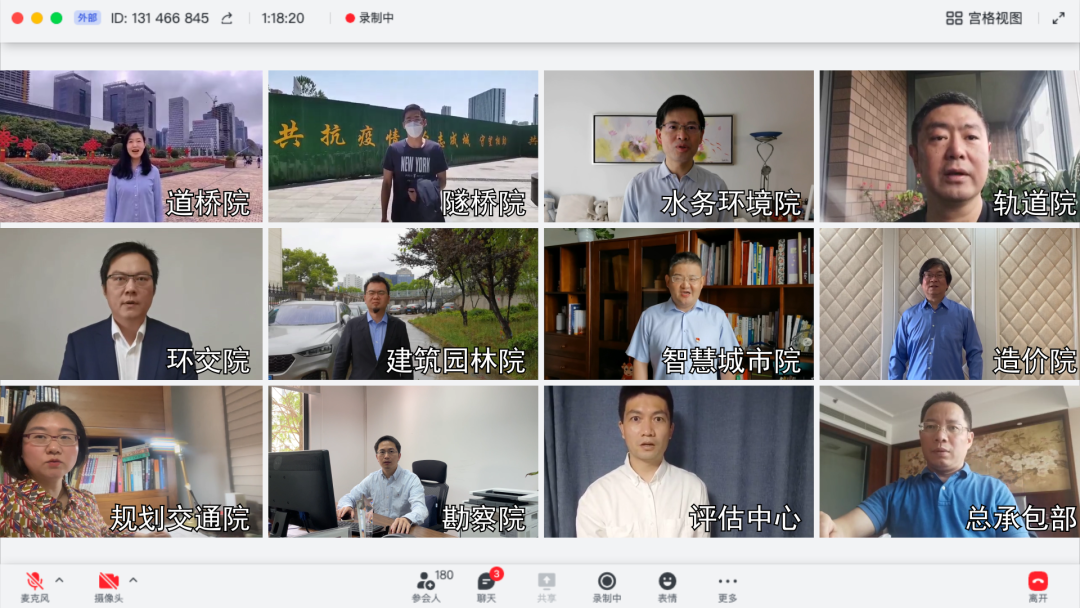Expand camera options arrow
Viewport: 1080px width, 608px height.
click(x=133, y=580)
